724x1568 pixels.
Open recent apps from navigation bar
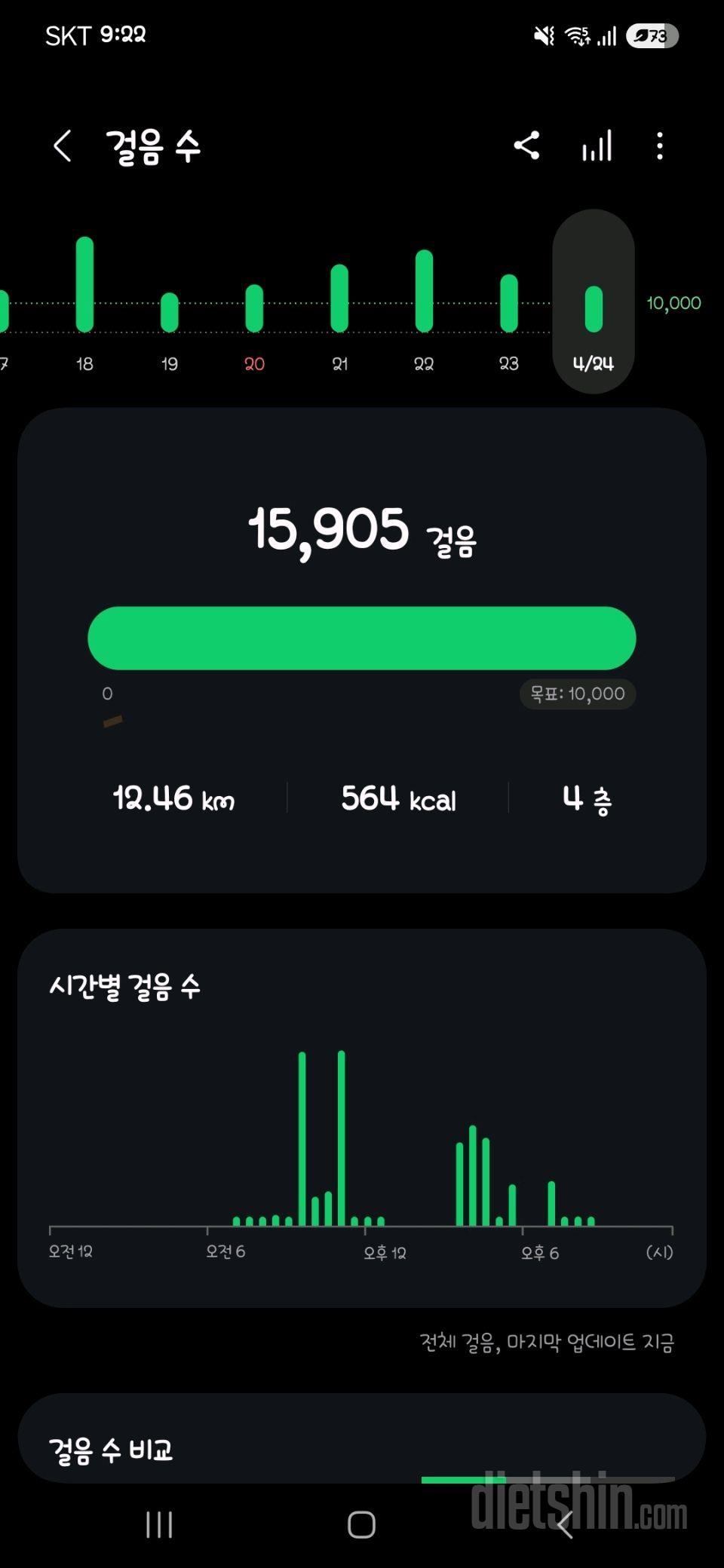159,1524
